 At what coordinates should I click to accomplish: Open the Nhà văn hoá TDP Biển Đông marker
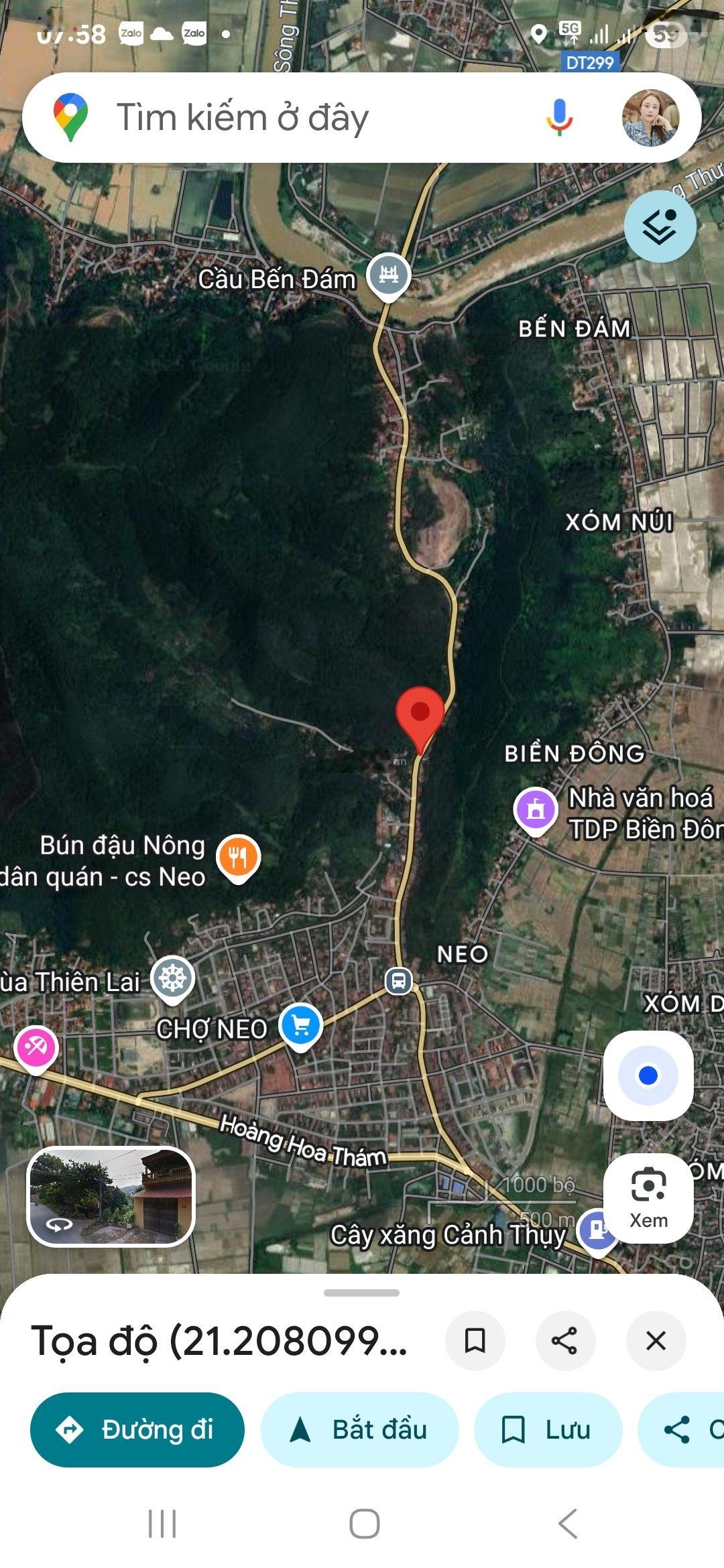(x=535, y=809)
